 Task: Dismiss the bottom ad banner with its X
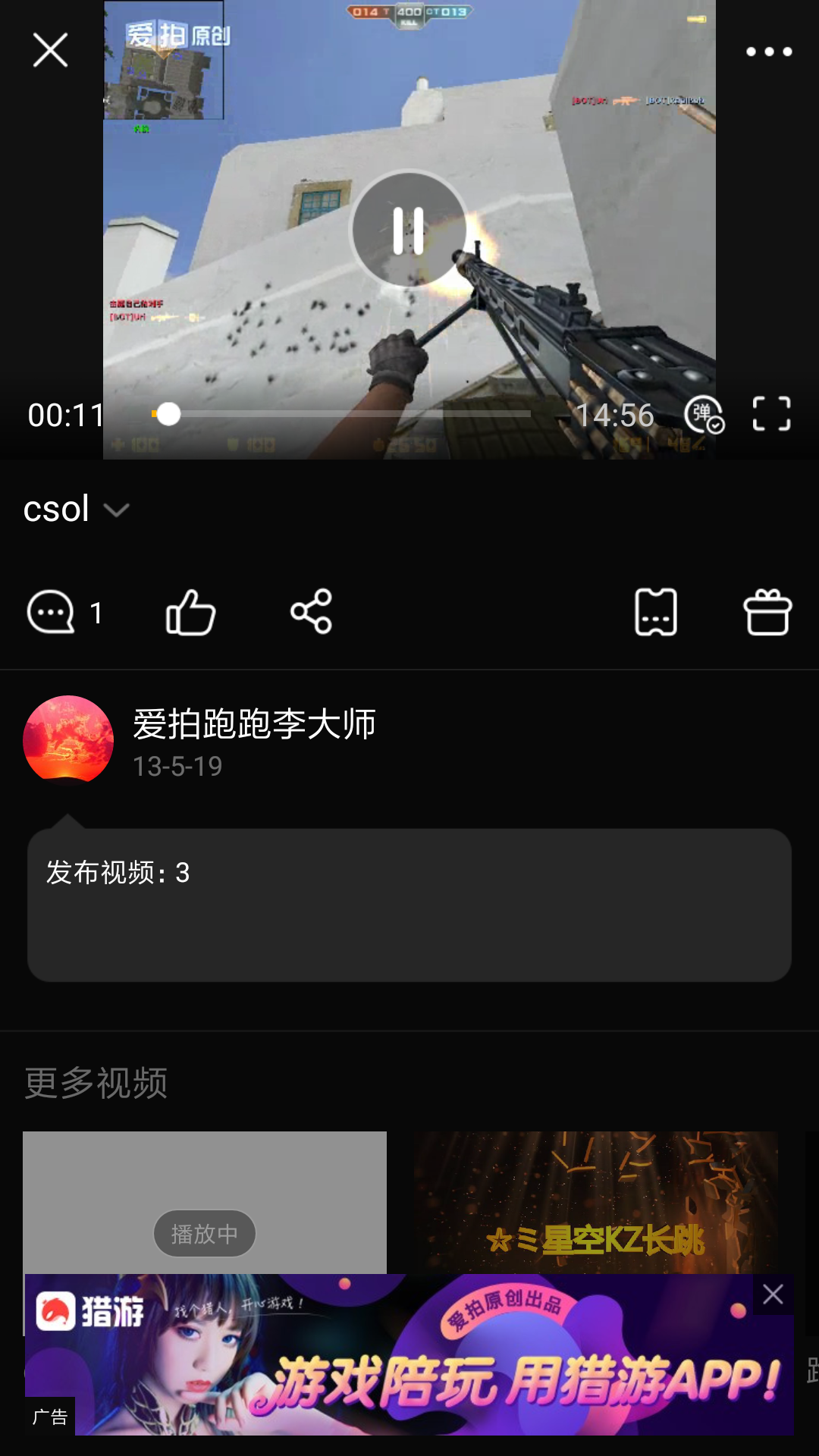(x=773, y=1294)
